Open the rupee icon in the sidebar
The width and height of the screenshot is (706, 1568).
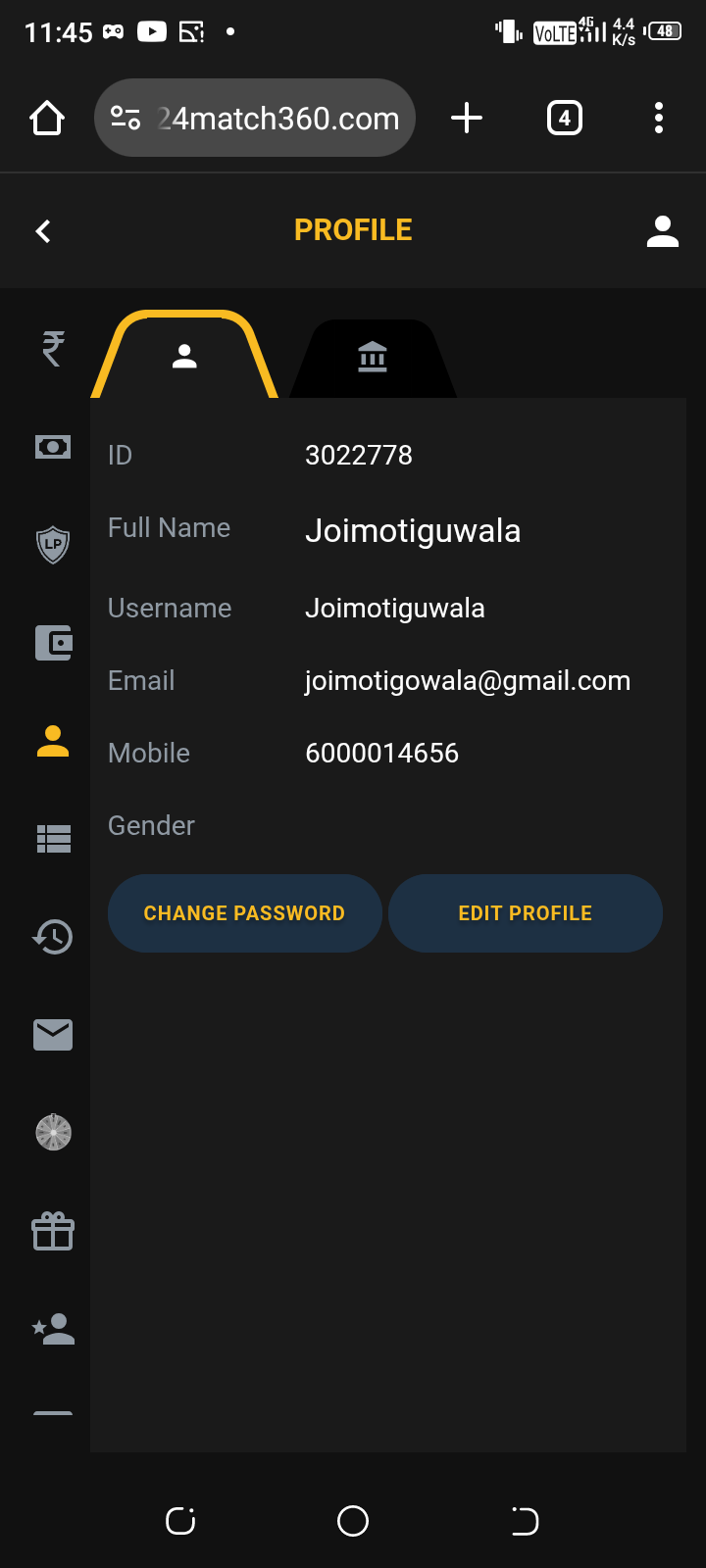tap(53, 349)
